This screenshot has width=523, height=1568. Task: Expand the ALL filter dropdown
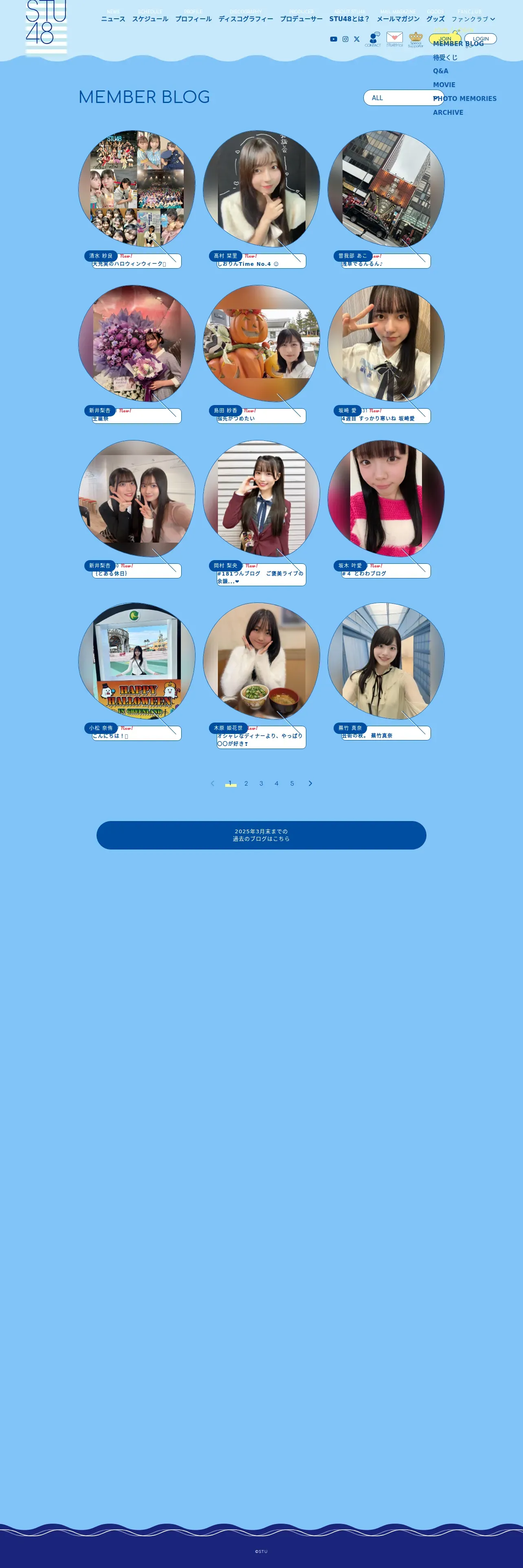tap(404, 97)
